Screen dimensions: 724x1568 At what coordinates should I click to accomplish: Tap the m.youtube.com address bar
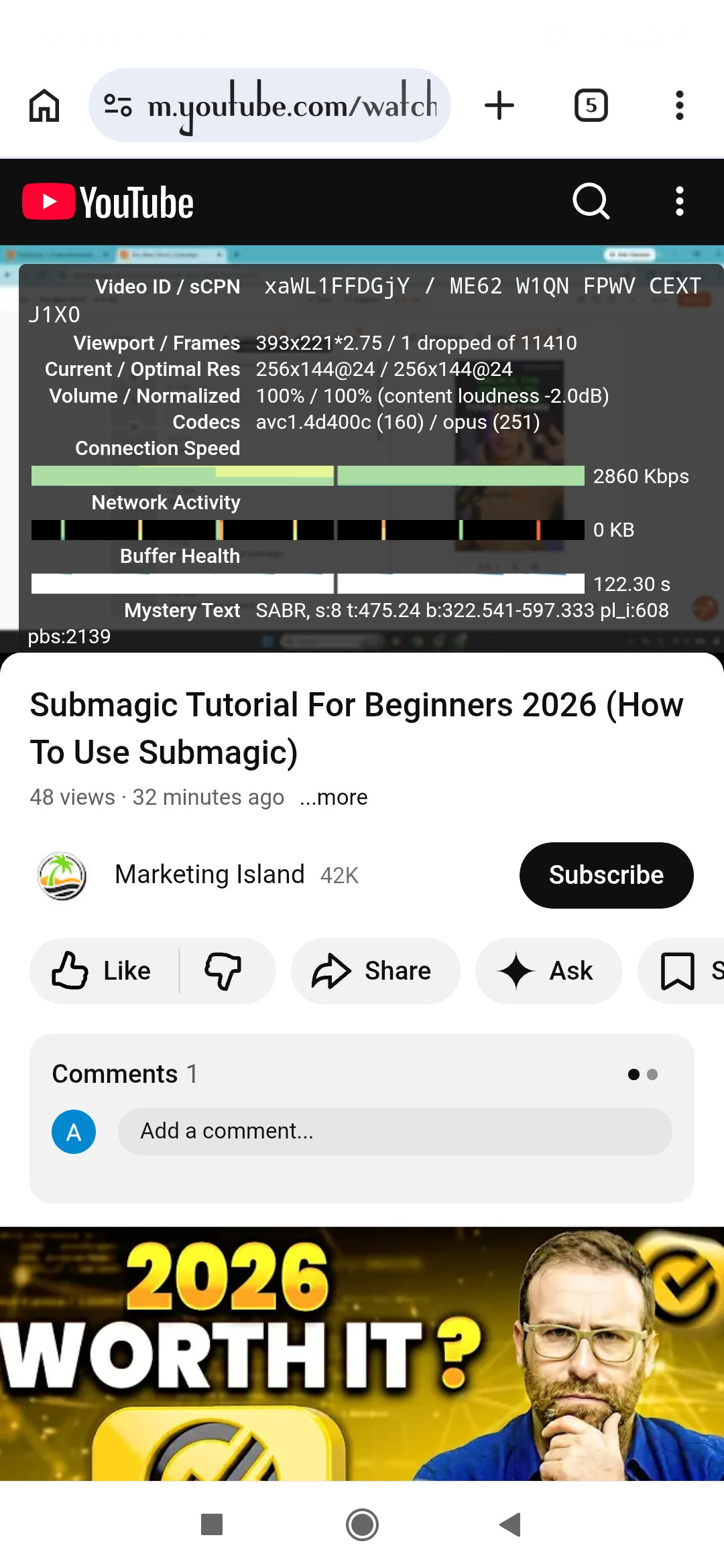click(269, 105)
